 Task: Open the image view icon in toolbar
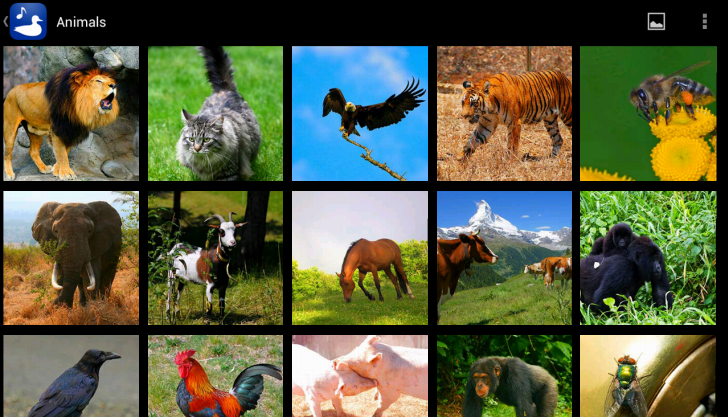click(656, 21)
